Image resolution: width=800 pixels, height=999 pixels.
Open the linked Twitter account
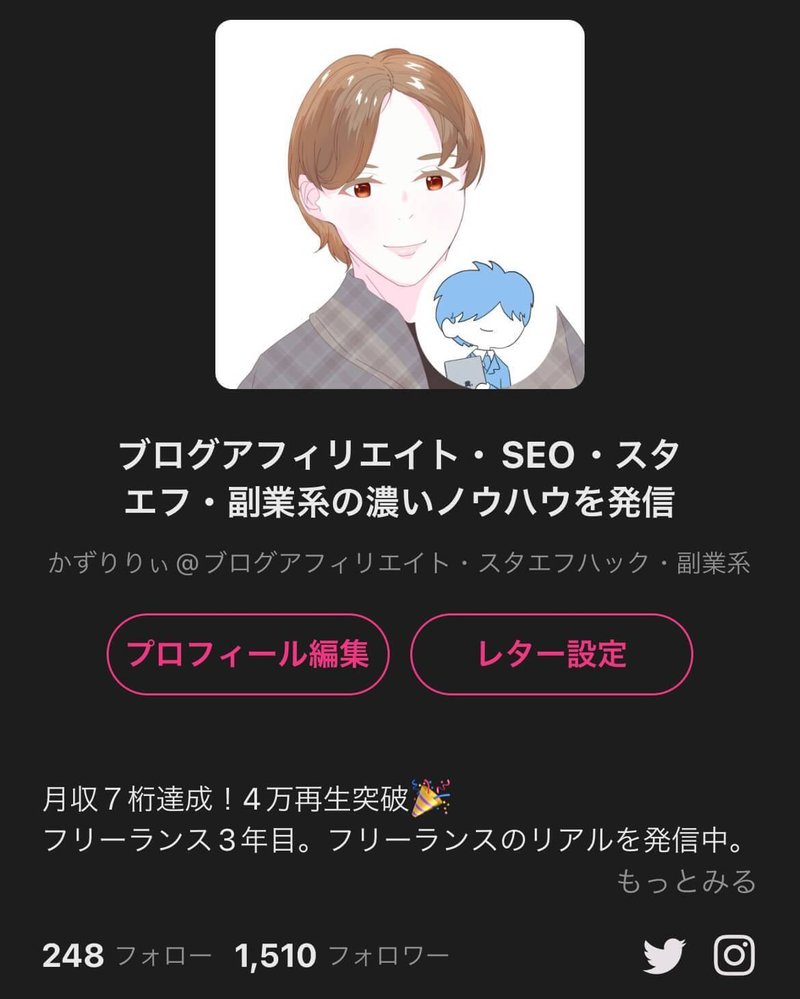tap(664, 956)
